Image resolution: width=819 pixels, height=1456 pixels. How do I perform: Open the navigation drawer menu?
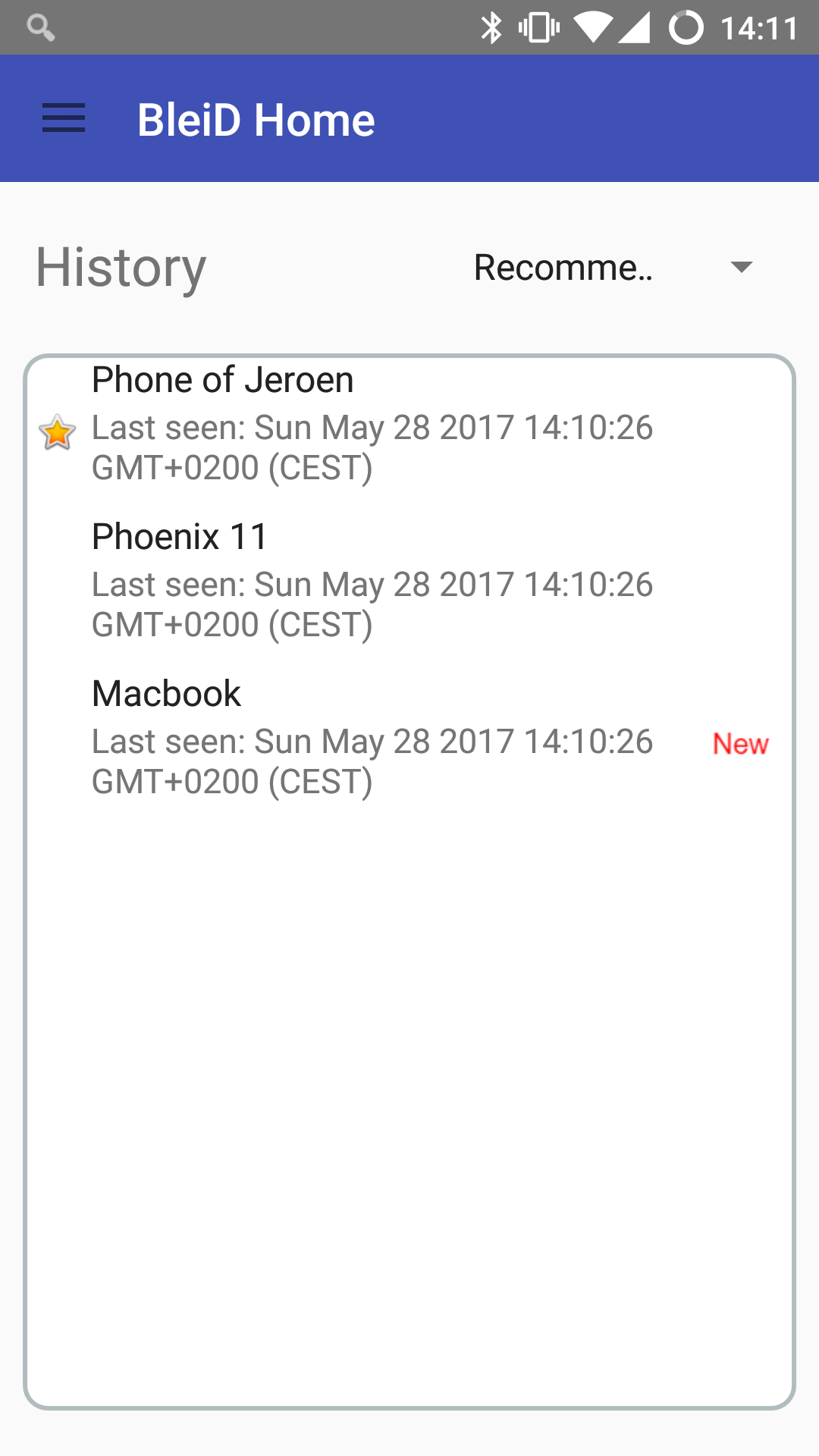coord(64,119)
